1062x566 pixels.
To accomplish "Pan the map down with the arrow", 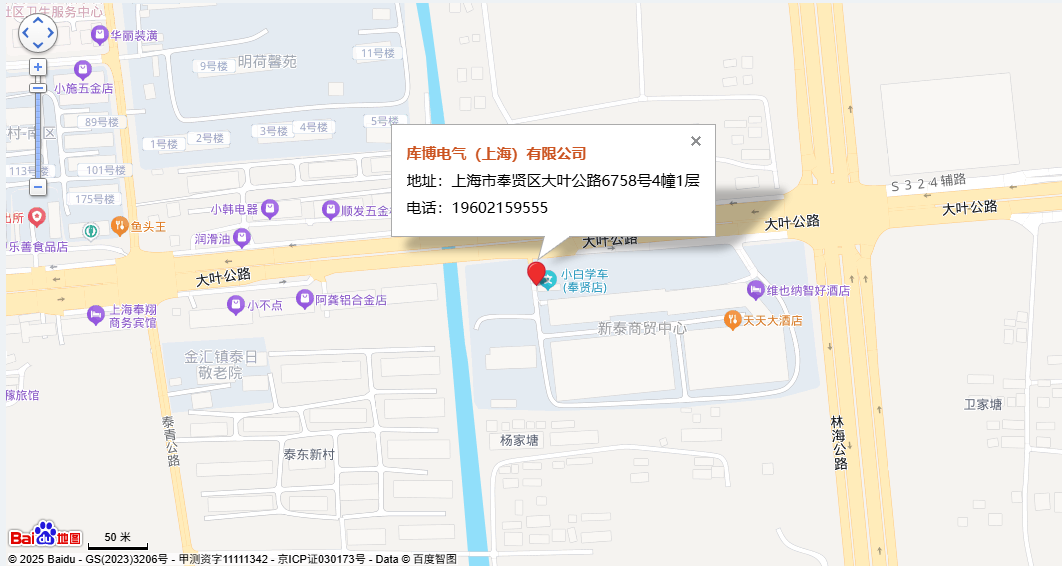I will pyautogui.click(x=38, y=45).
